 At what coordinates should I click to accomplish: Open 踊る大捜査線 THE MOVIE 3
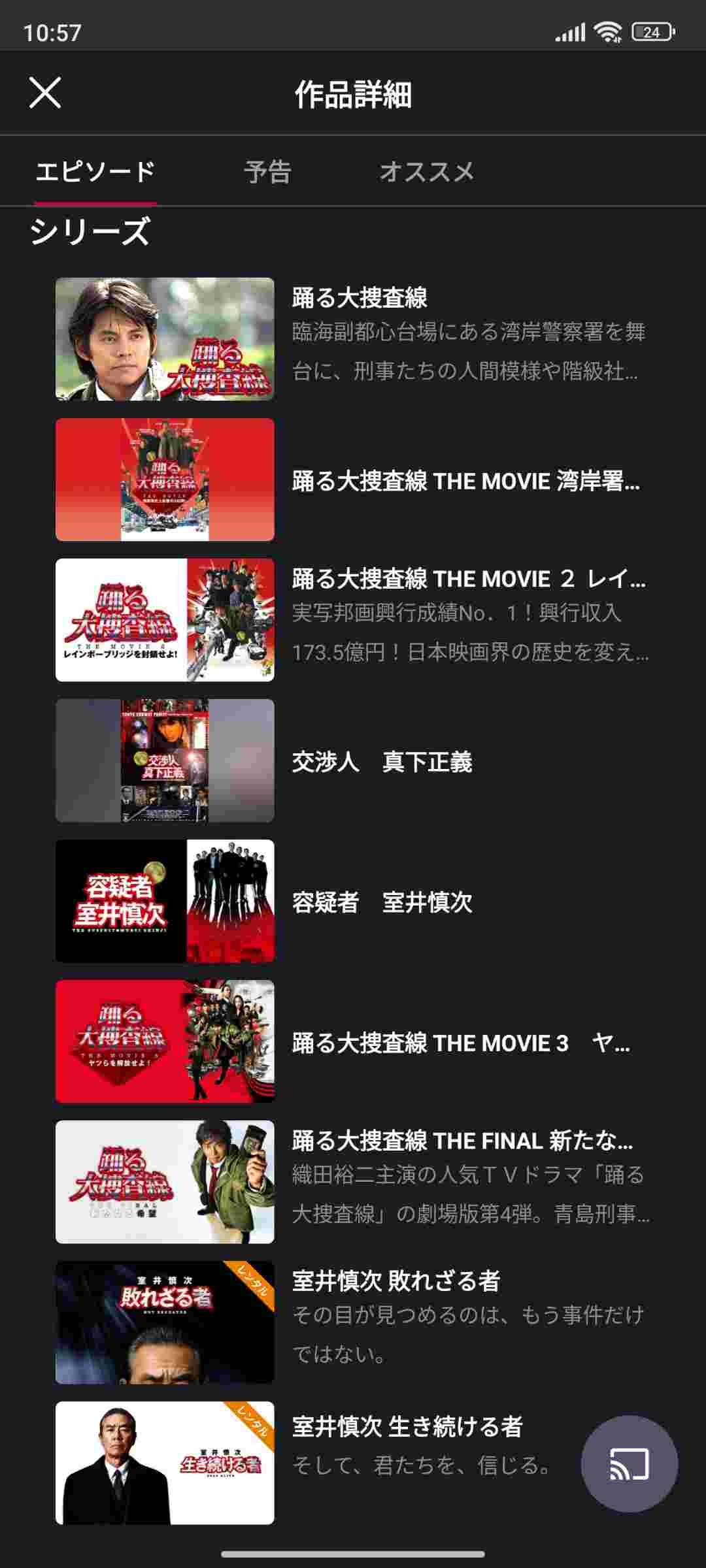pyautogui.click(x=353, y=1042)
